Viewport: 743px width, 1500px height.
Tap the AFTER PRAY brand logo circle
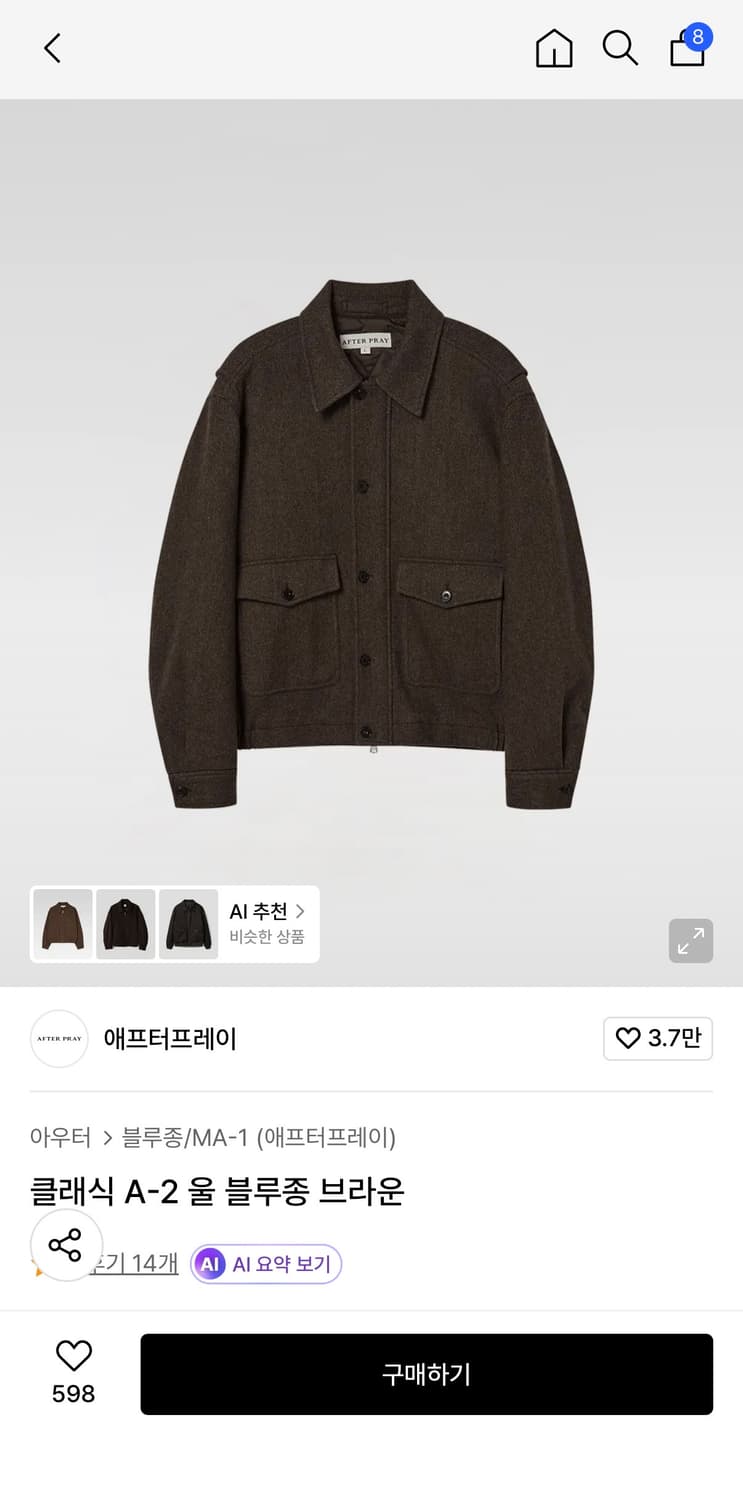58,1039
